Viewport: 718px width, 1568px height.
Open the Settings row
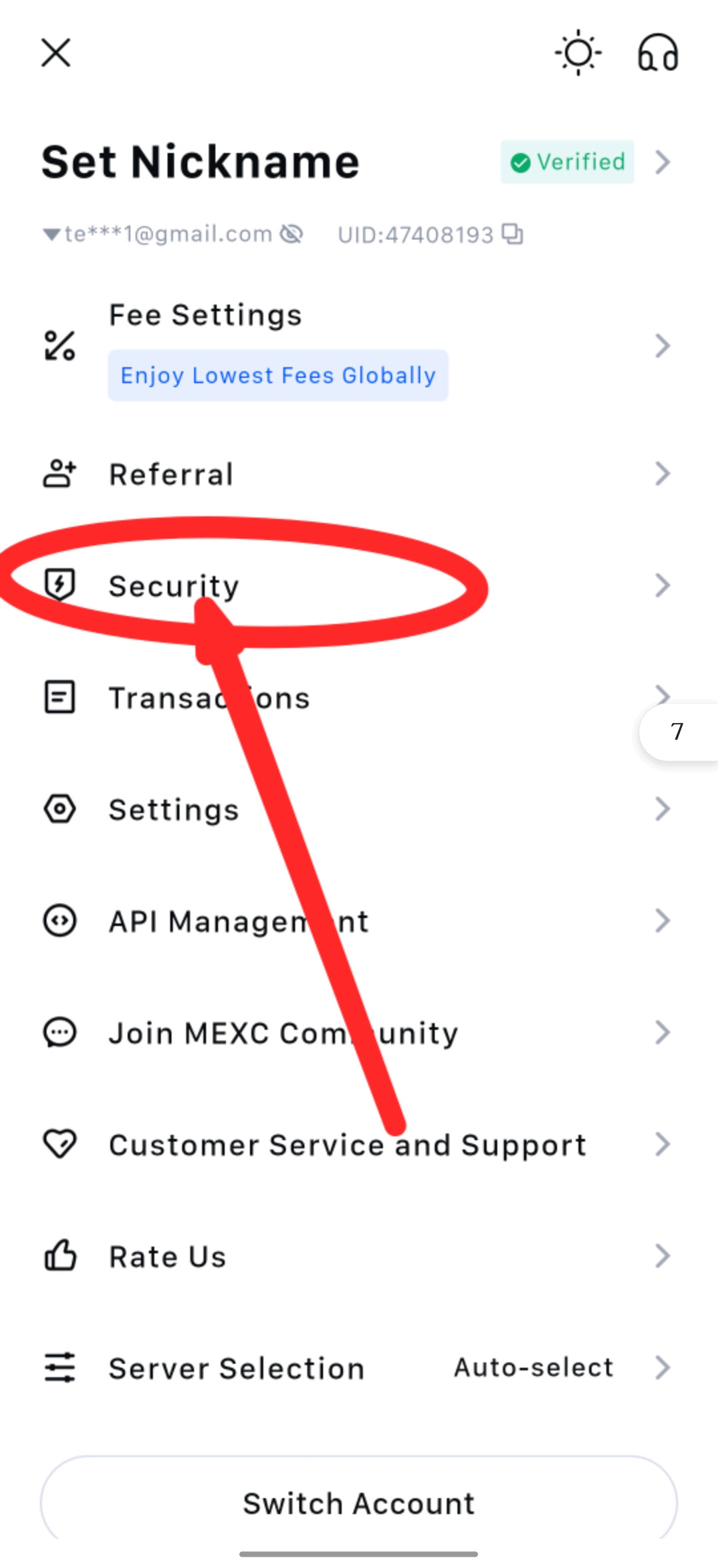(x=359, y=809)
